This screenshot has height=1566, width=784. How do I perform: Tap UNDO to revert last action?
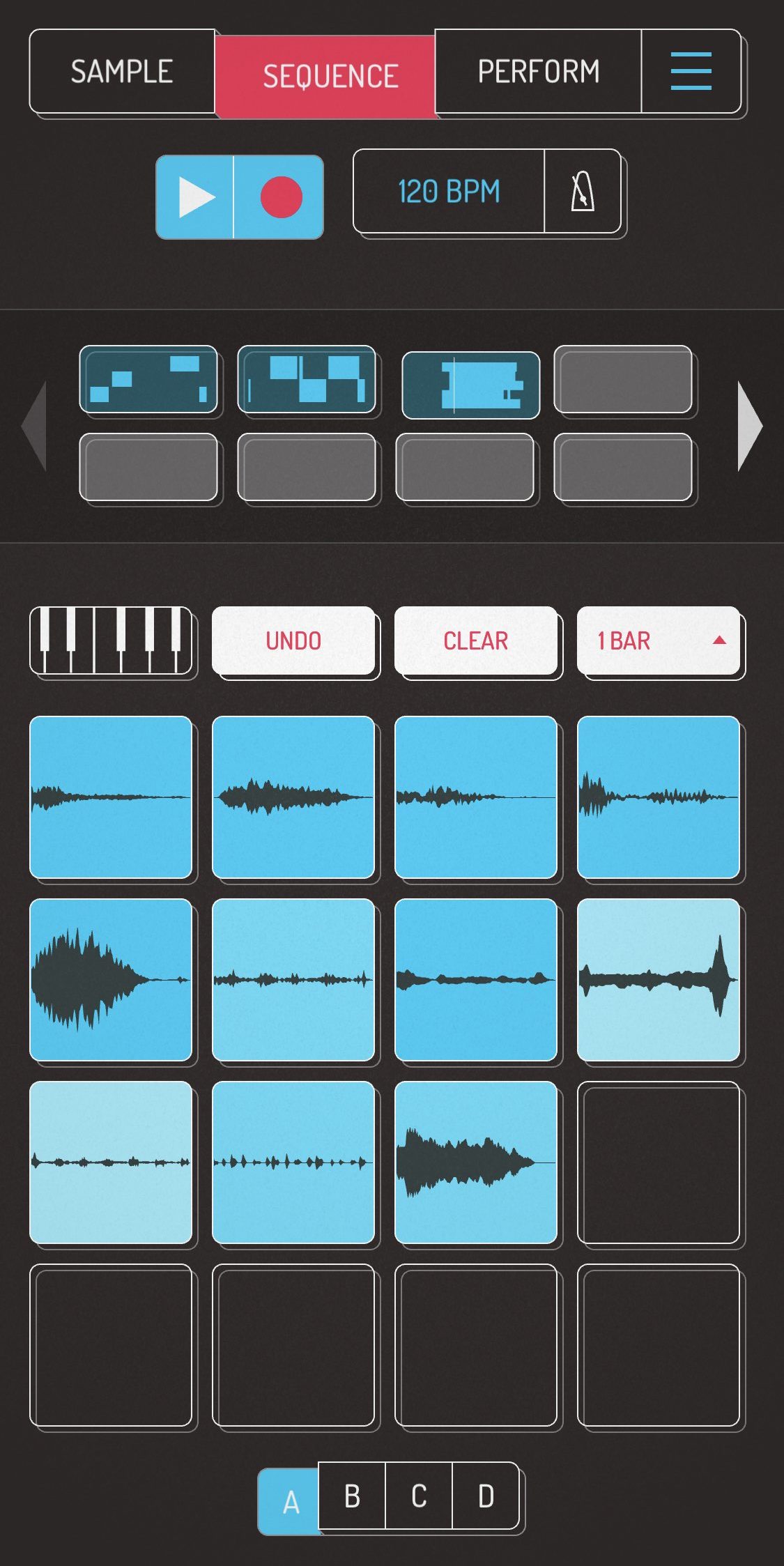293,640
